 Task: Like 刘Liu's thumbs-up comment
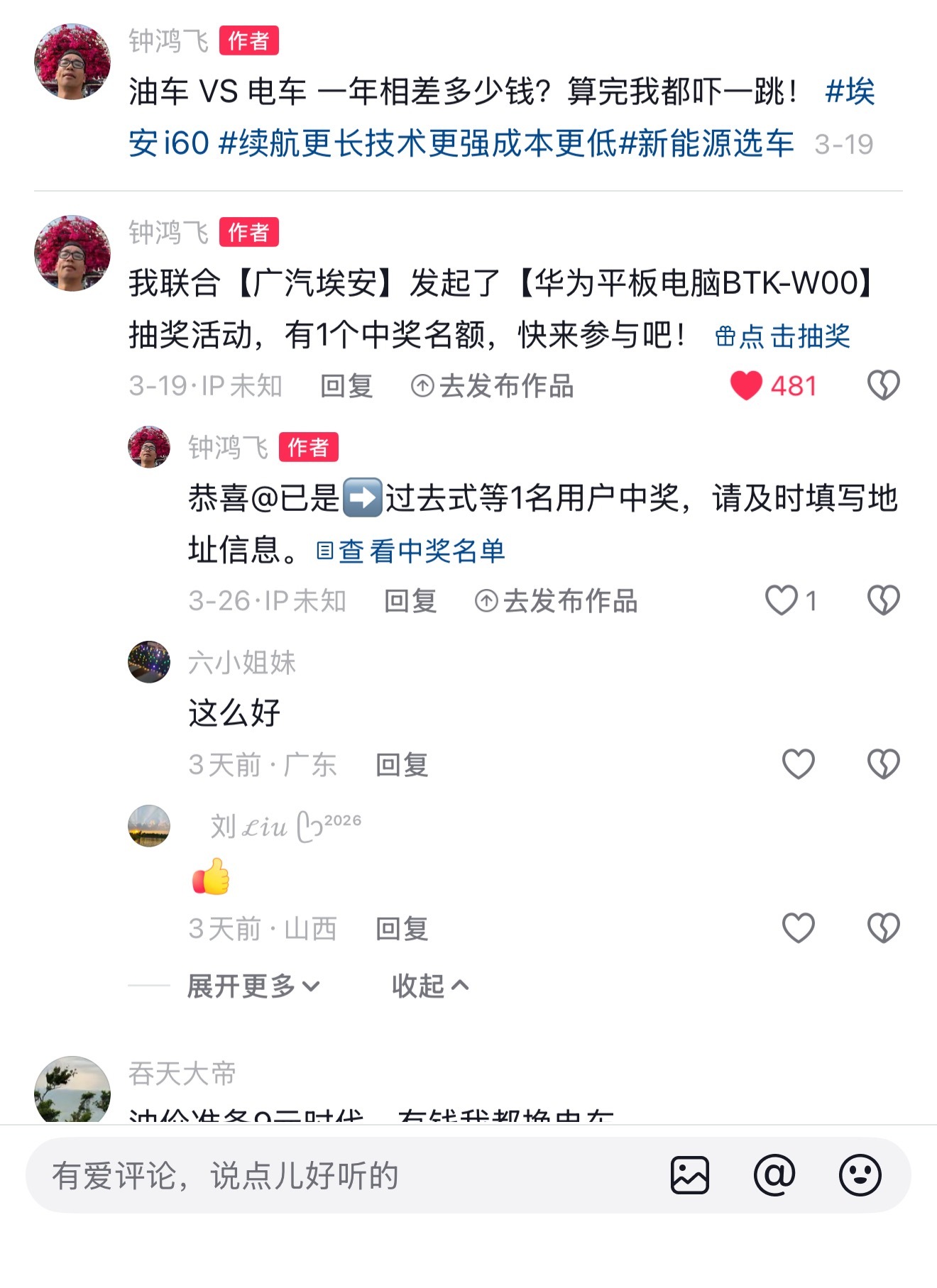click(x=798, y=928)
